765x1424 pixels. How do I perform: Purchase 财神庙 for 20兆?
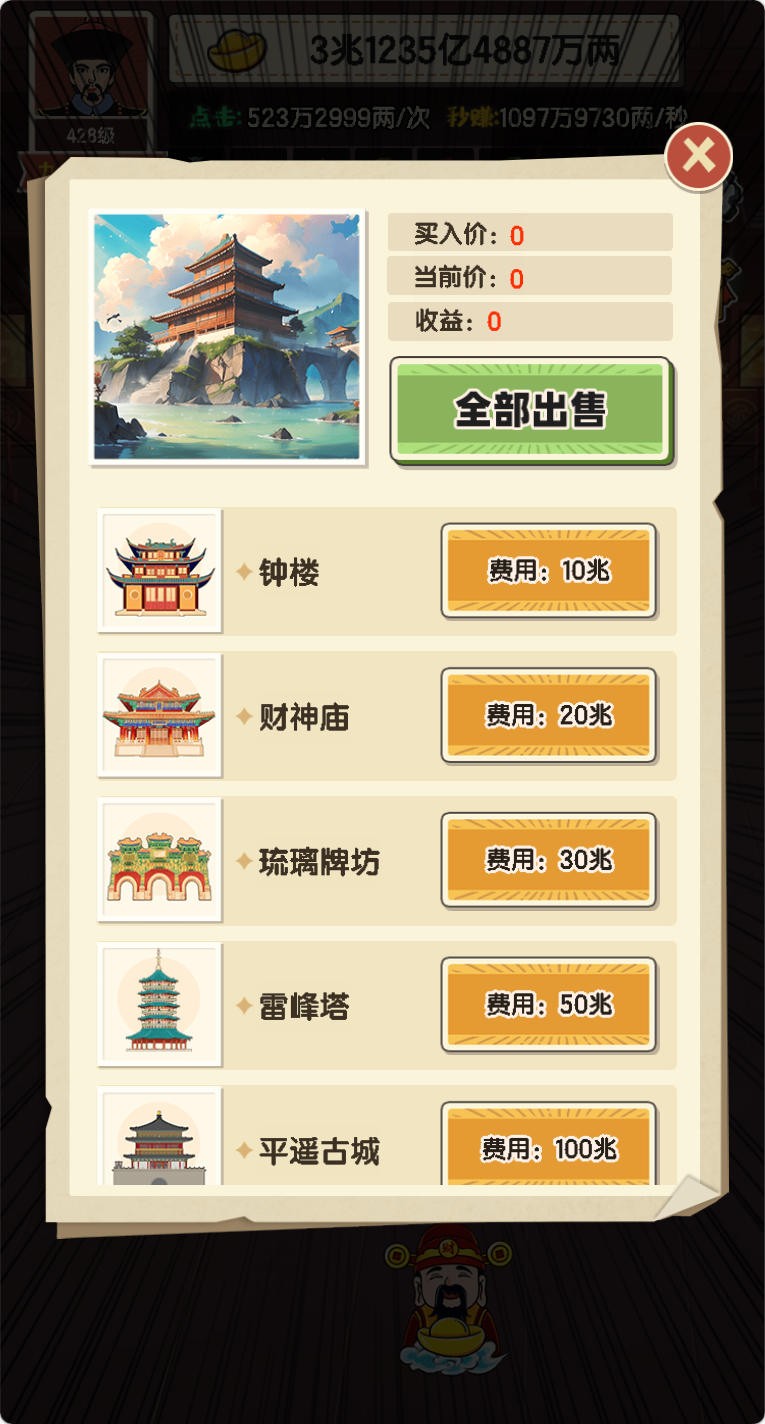click(x=548, y=715)
